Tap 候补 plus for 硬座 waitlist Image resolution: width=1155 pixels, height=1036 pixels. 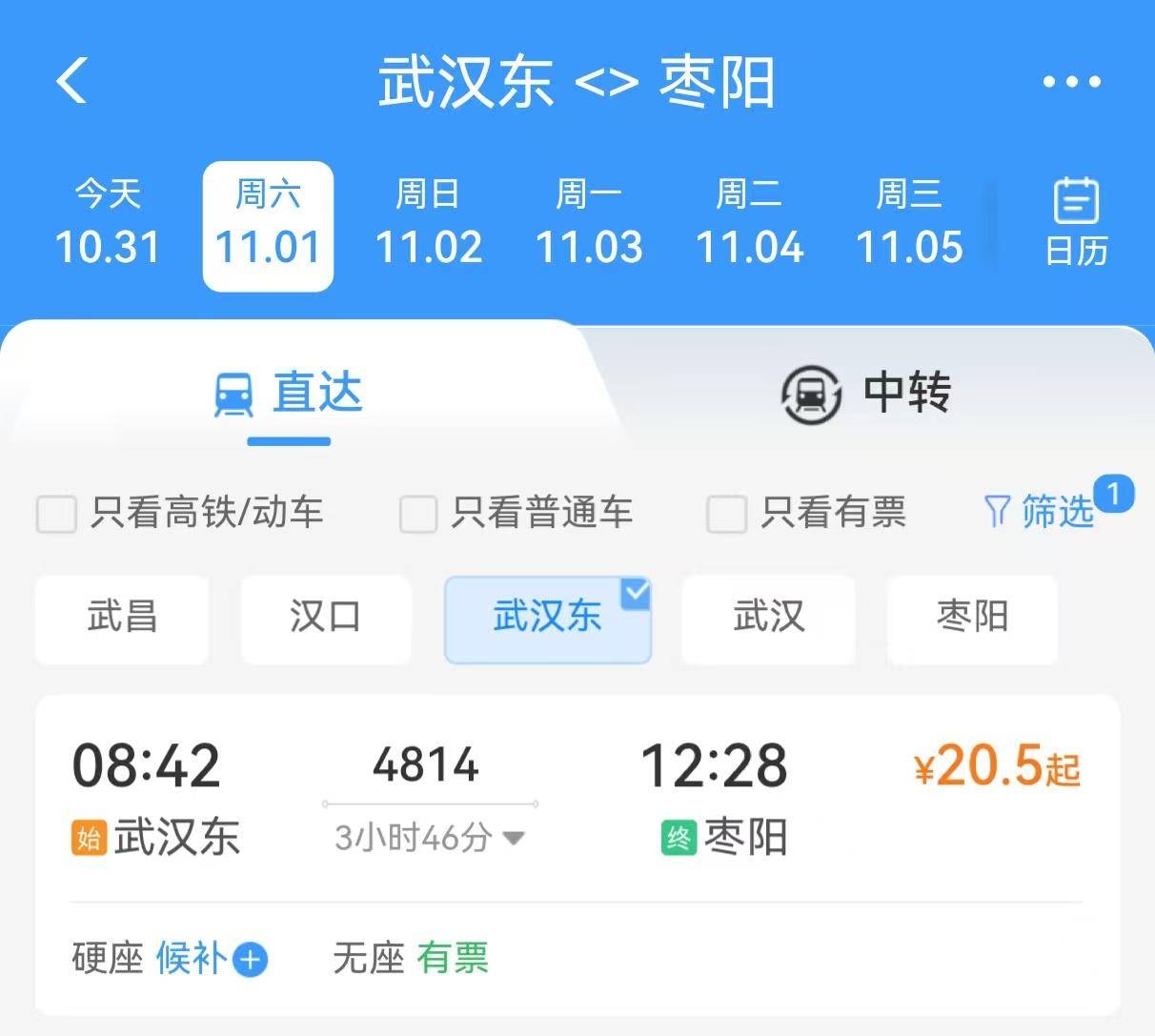pyautogui.click(x=250, y=959)
